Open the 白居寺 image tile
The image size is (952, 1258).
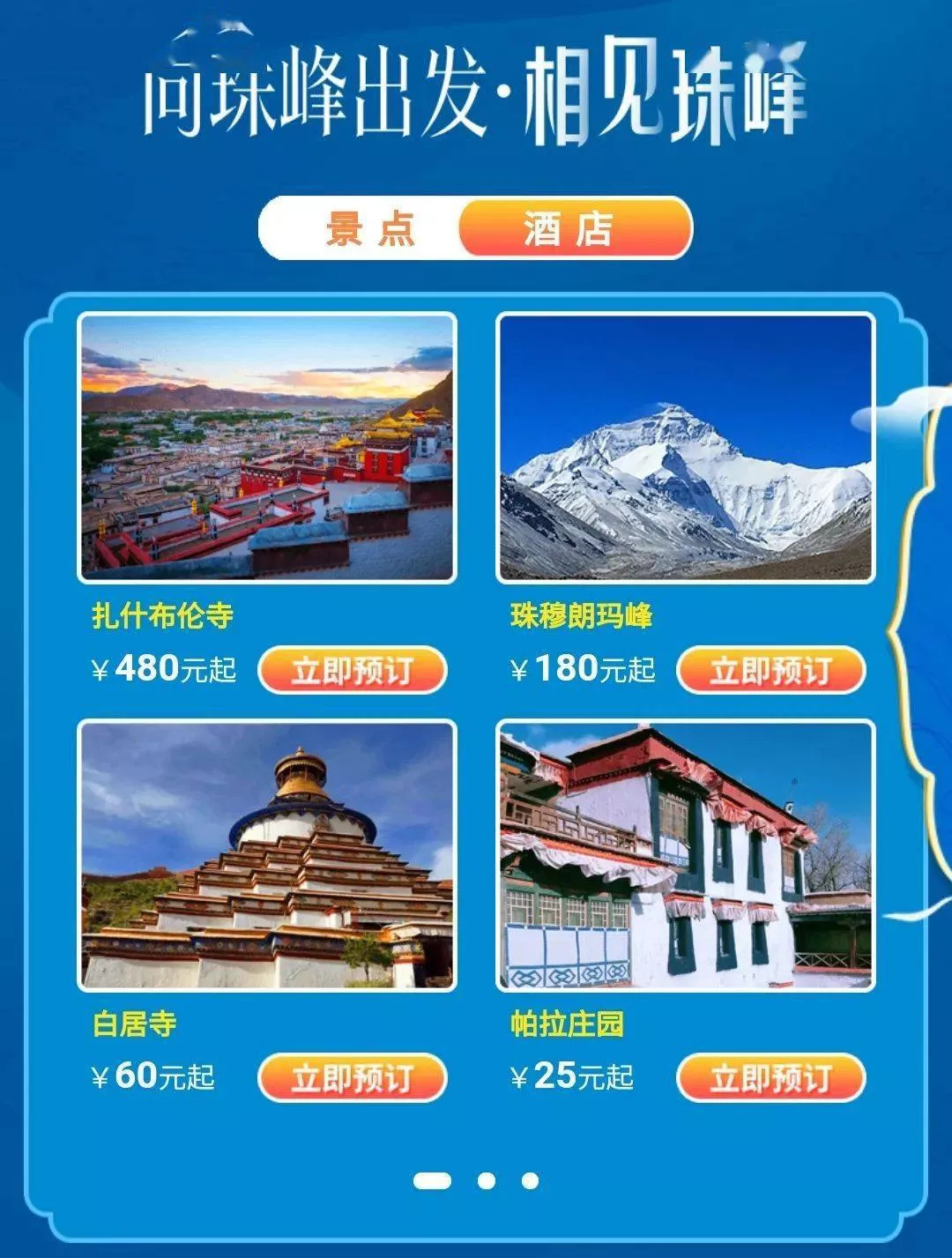[267, 855]
